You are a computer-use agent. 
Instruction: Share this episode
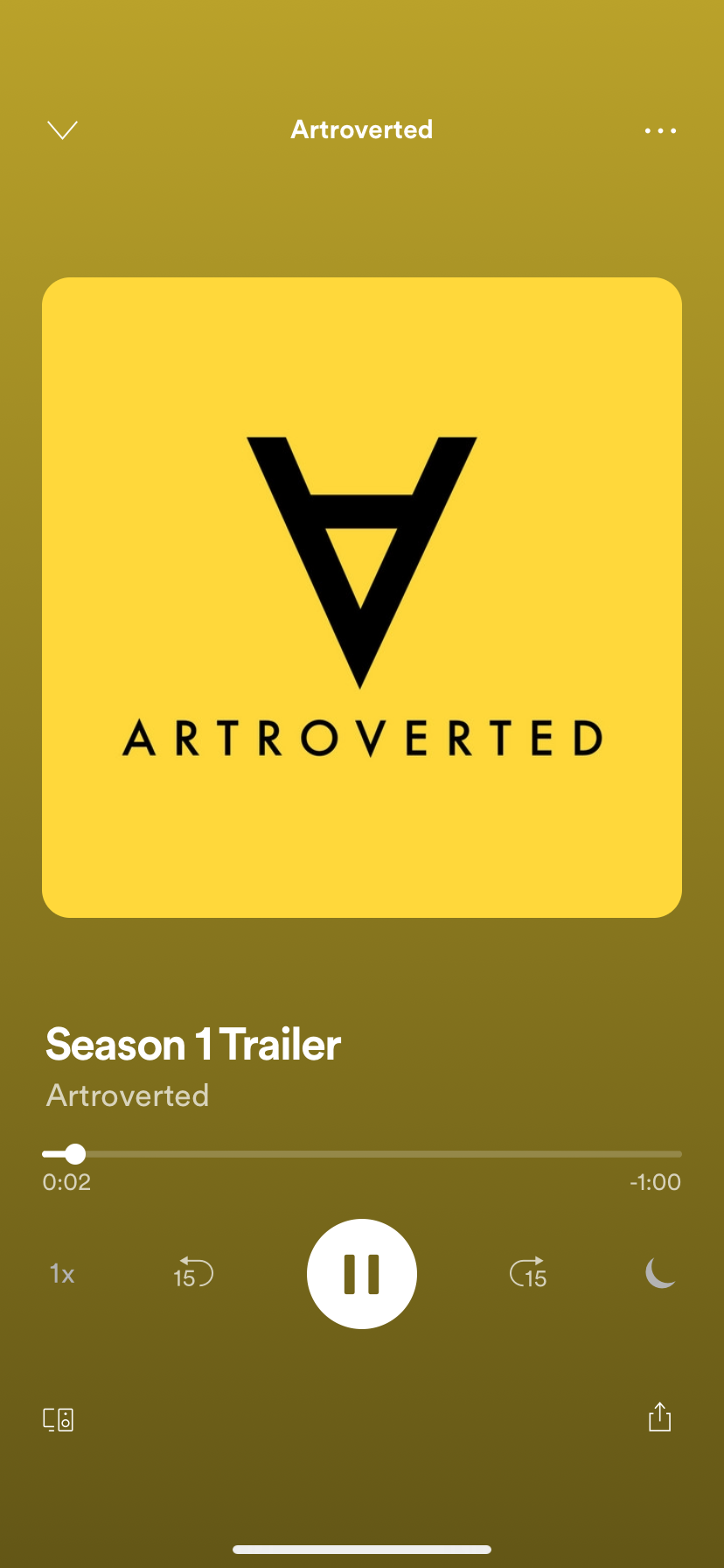(x=660, y=1417)
